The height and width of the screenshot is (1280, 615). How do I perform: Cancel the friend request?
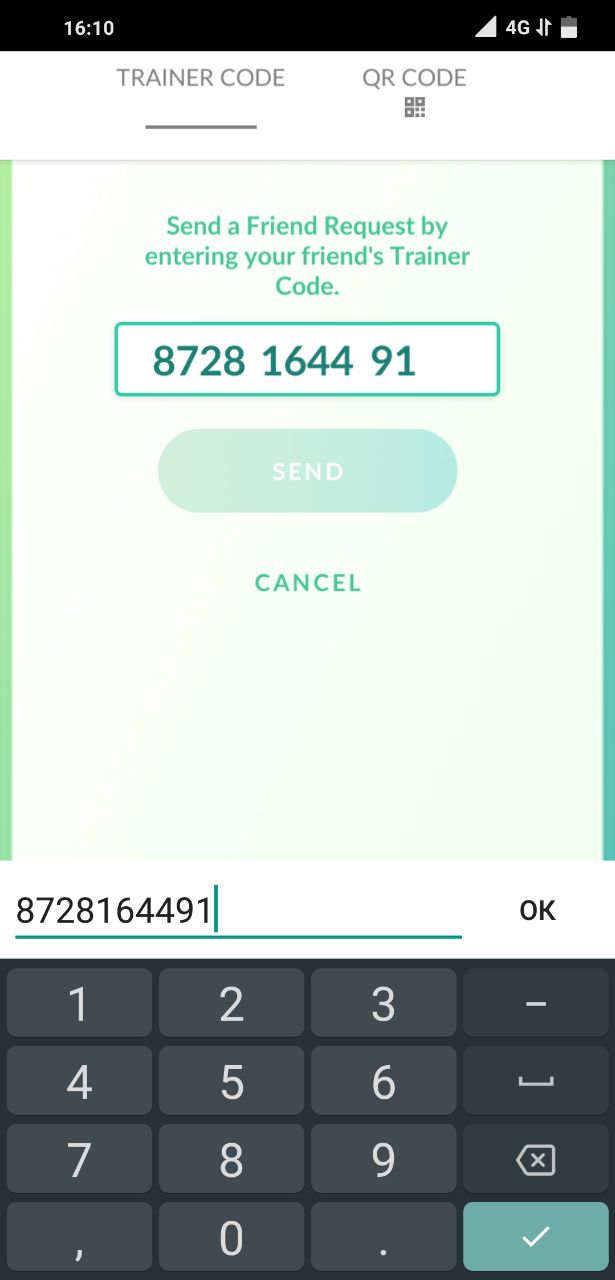tap(308, 583)
